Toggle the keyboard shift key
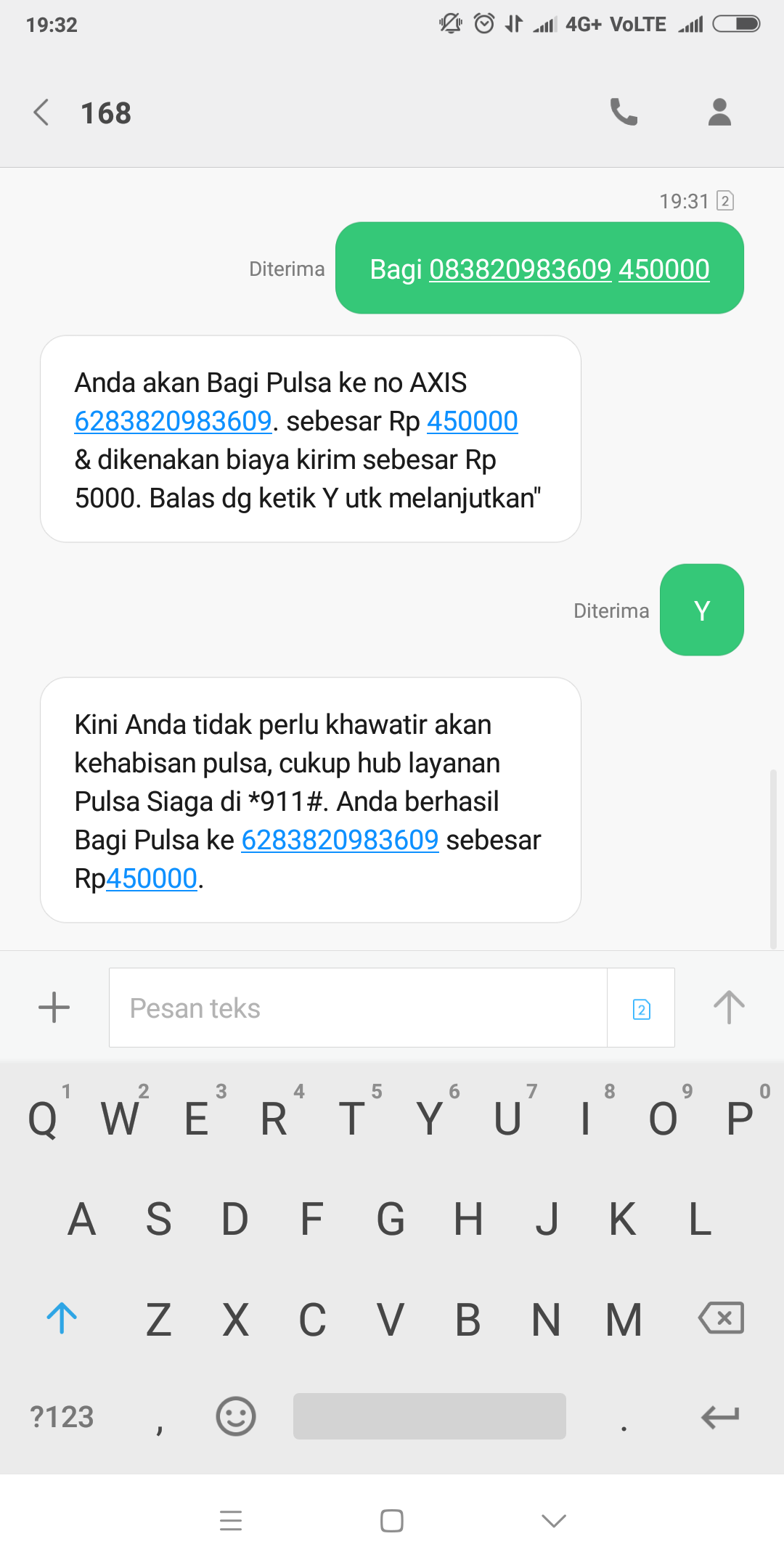This screenshot has height=1568, width=784. click(62, 1318)
